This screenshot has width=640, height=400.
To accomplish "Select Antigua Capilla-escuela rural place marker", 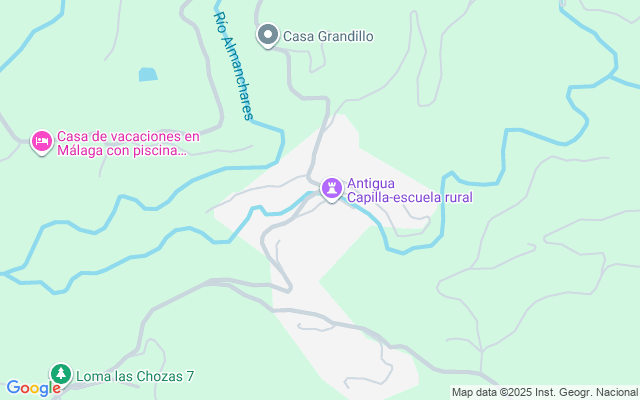I will [331, 188].
